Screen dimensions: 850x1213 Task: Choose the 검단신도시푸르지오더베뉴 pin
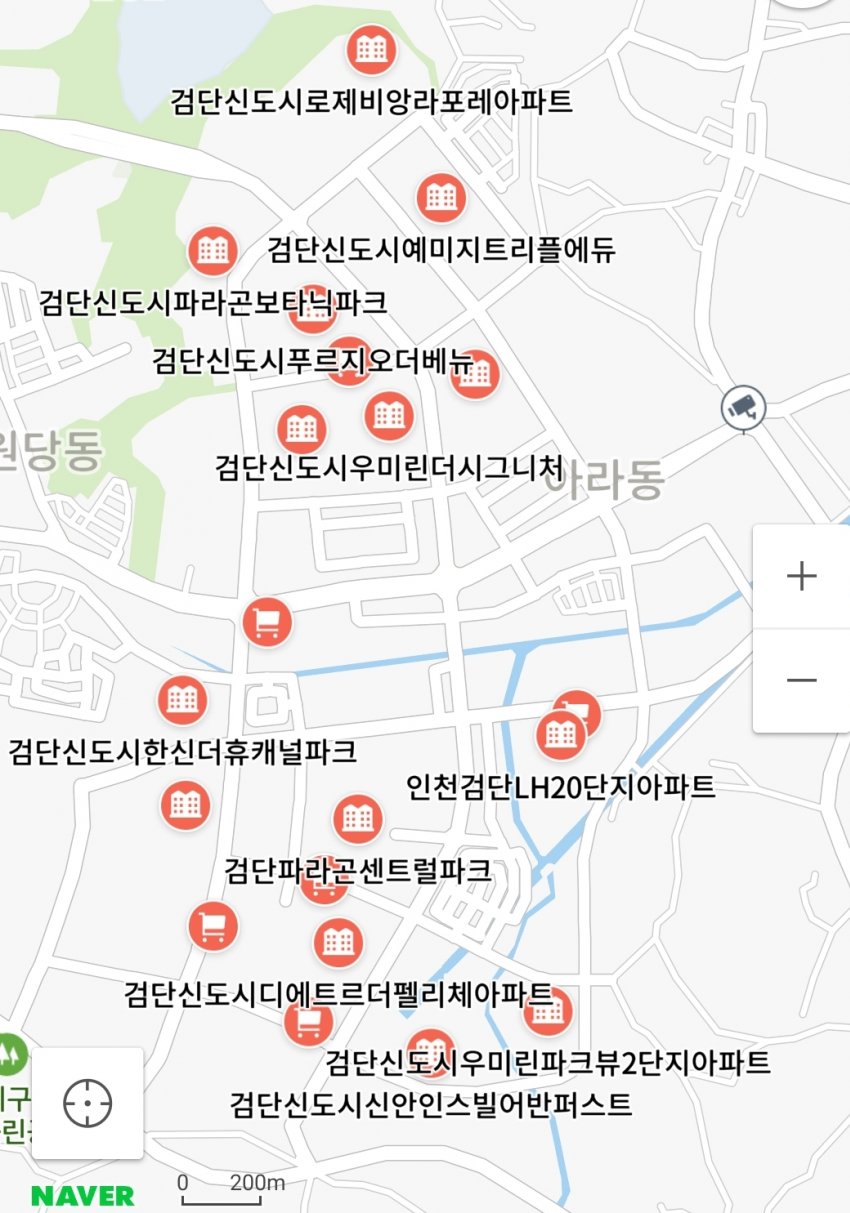pyautogui.click(x=312, y=309)
